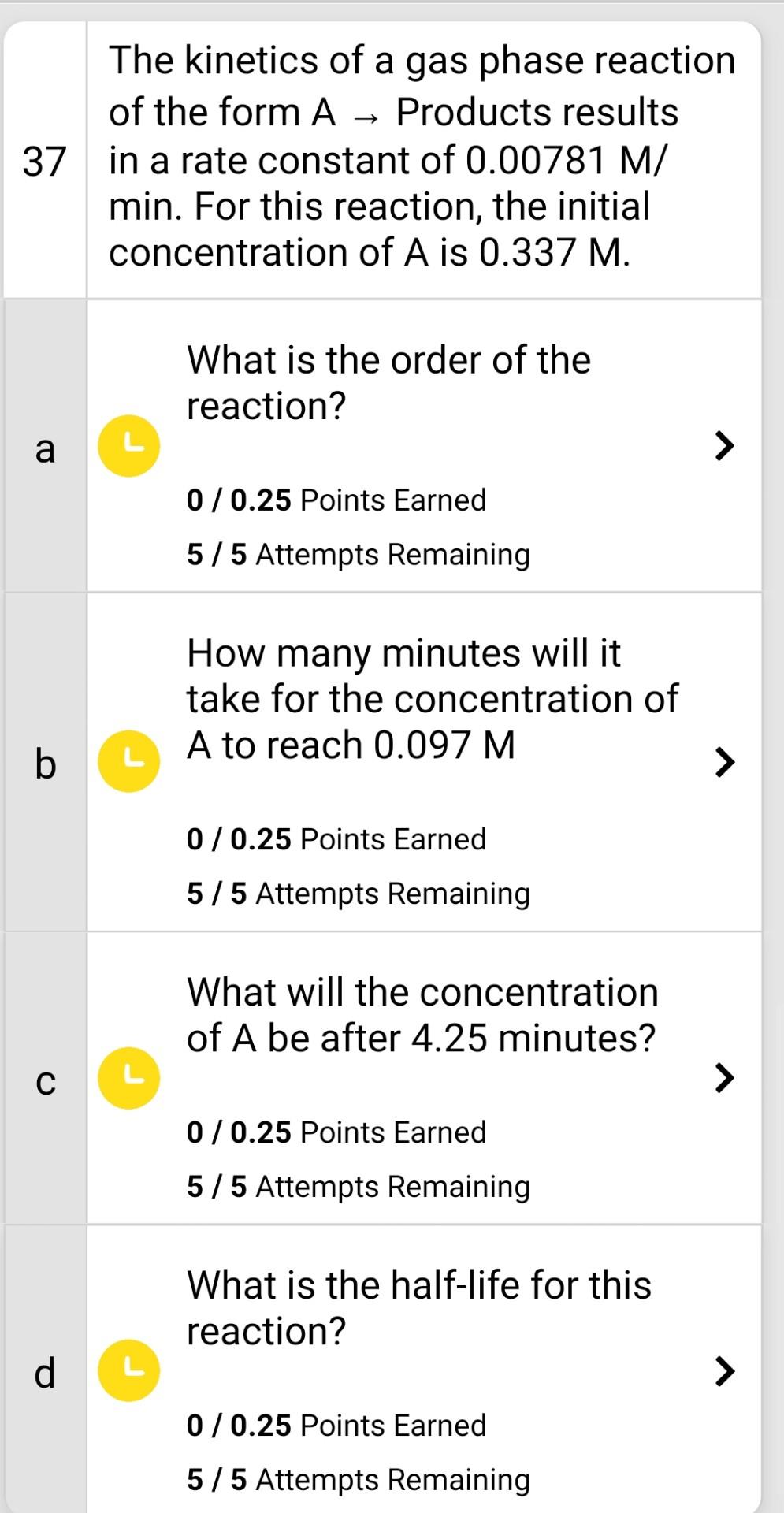Image resolution: width=784 pixels, height=1513 pixels.
Task: Open the reaction order question text
Action: pos(388,382)
